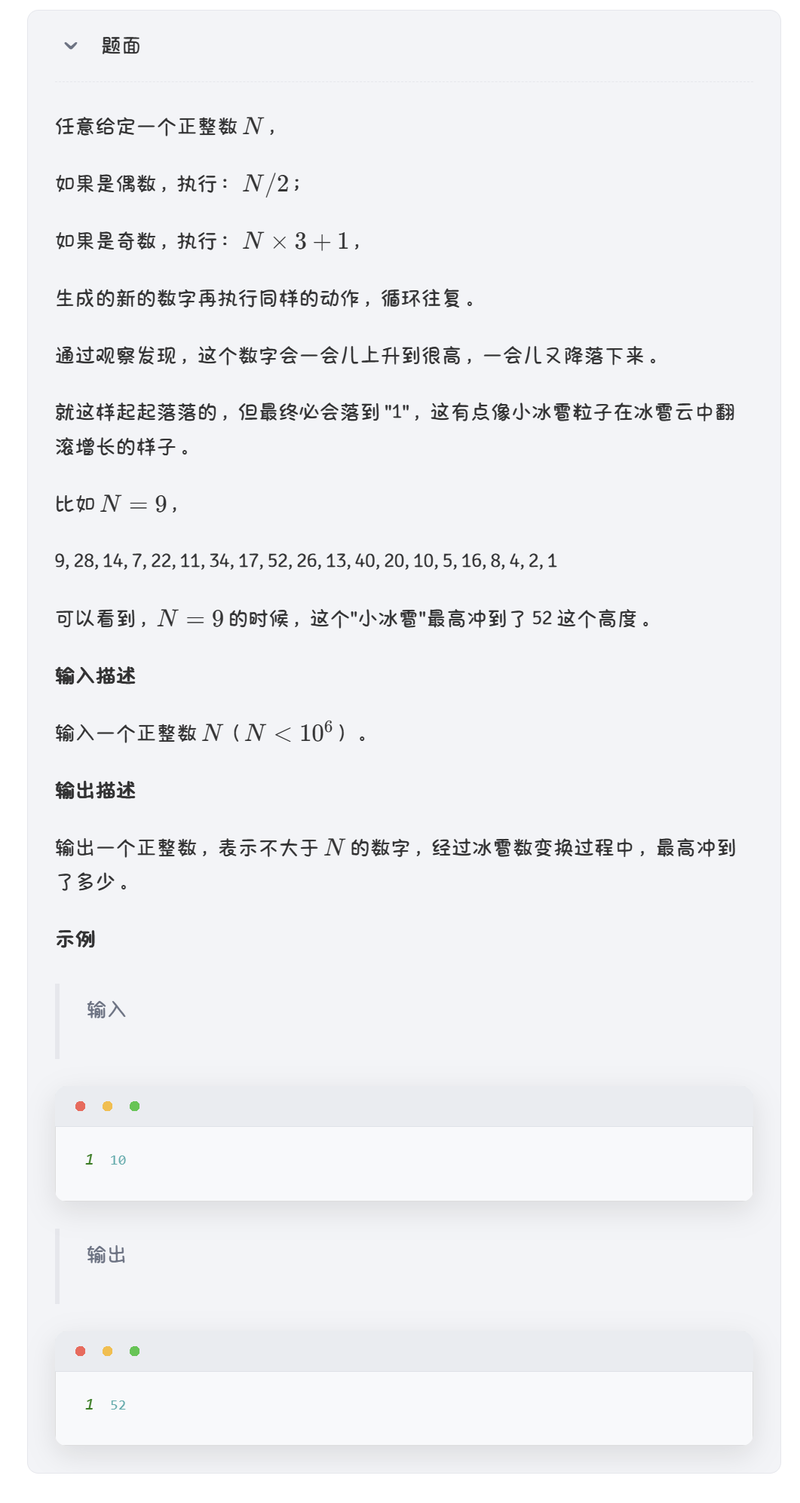Select the 输入 label above the first code block
Viewport: 800px width, 1503px height.
(106, 1008)
